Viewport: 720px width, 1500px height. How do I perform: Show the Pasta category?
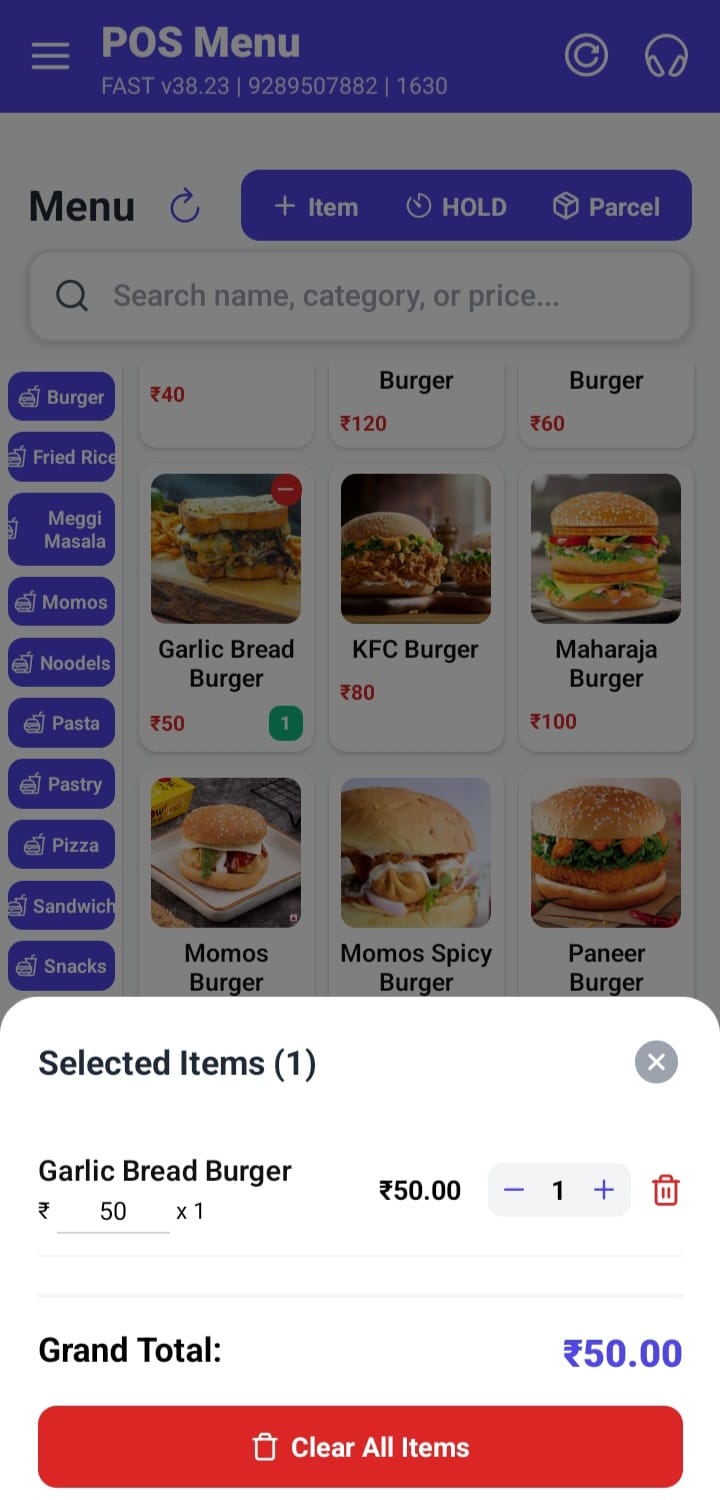tap(62, 723)
